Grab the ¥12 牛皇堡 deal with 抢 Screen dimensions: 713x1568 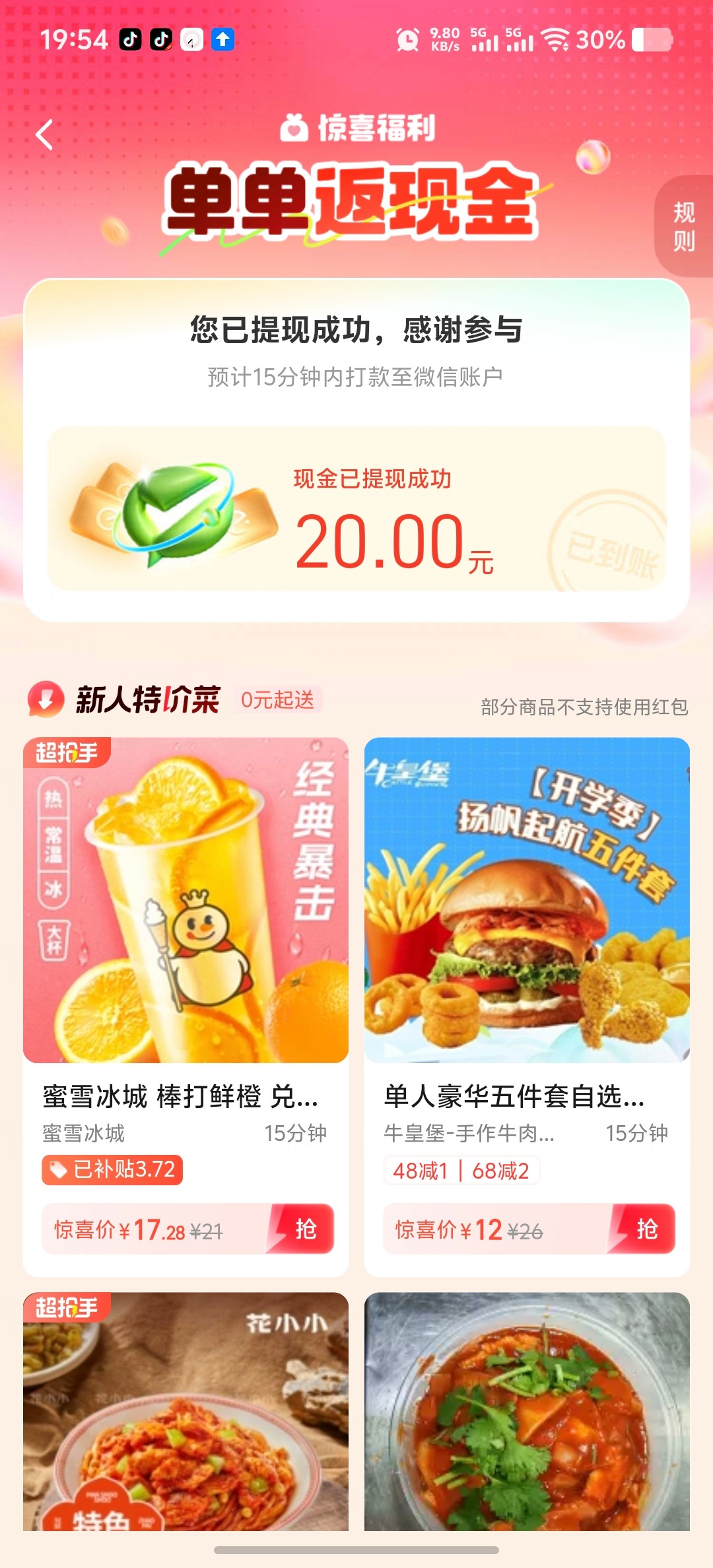pos(646,1229)
